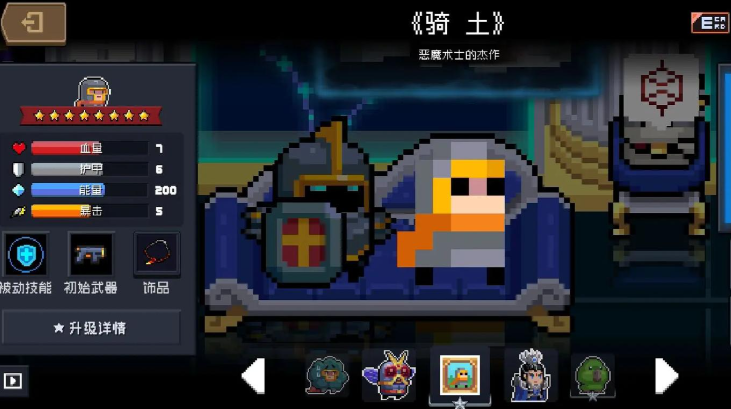Image resolution: width=731 pixels, height=409 pixels.
Task: Select the green goblin skin thumbnail
Action: click(x=592, y=376)
